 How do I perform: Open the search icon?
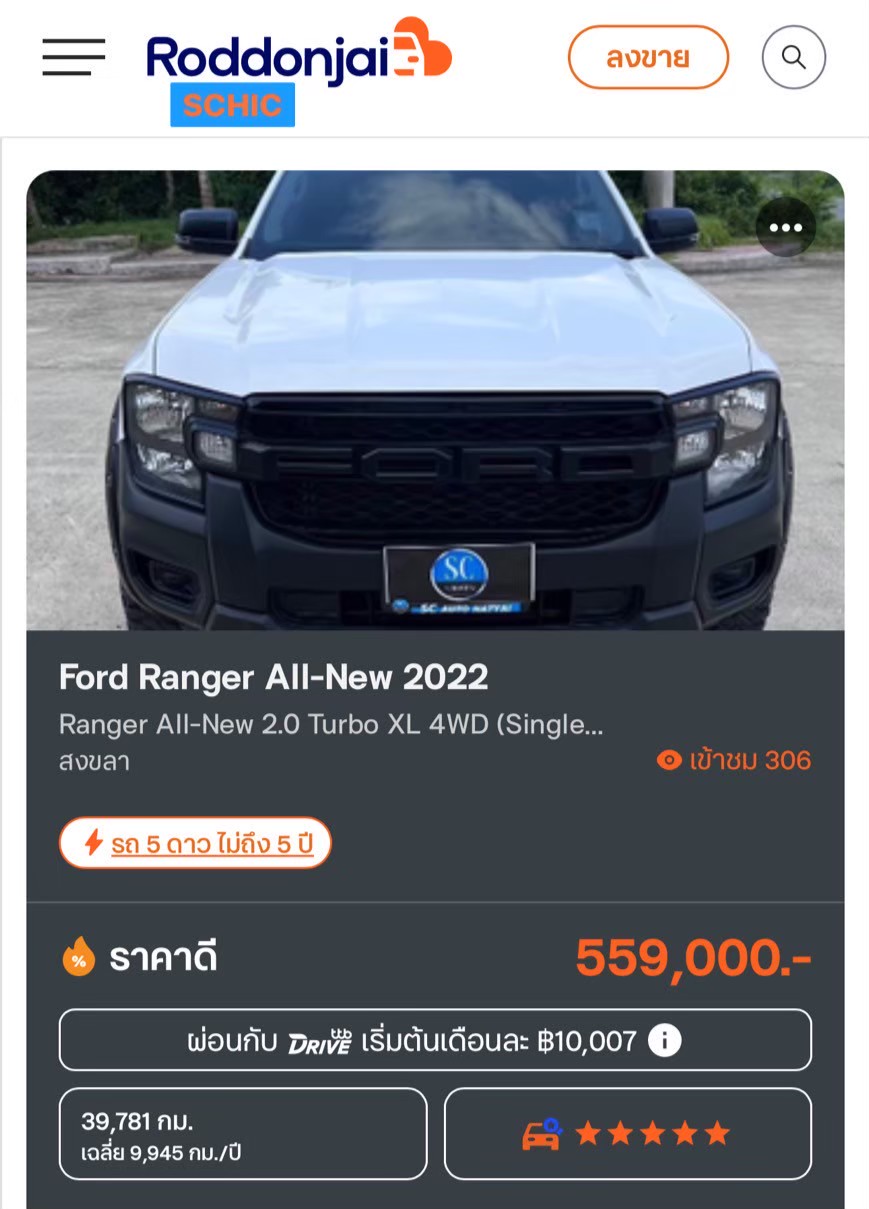[x=793, y=58]
